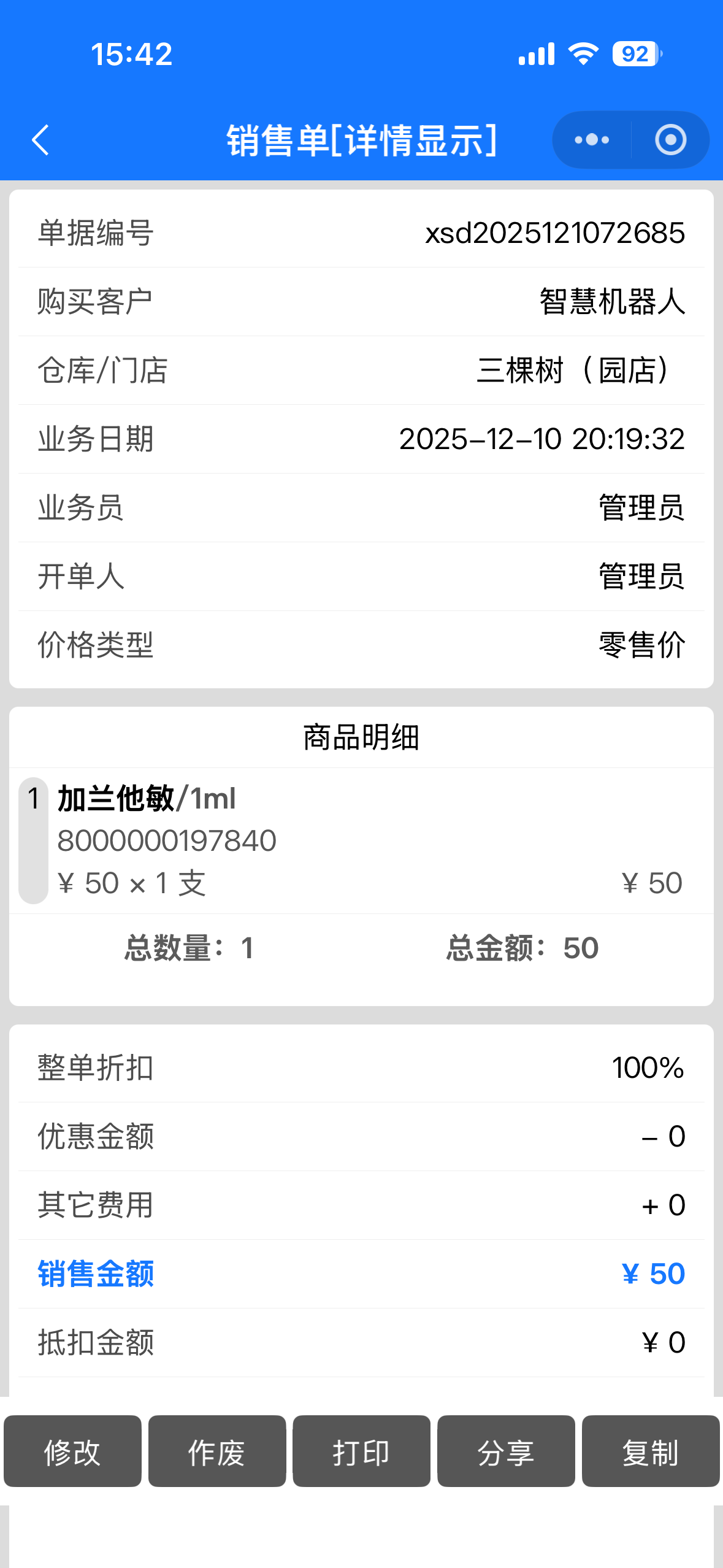Image resolution: width=723 pixels, height=1568 pixels.
Task: Duplicate the order with 复制
Action: click(650, 1451)
